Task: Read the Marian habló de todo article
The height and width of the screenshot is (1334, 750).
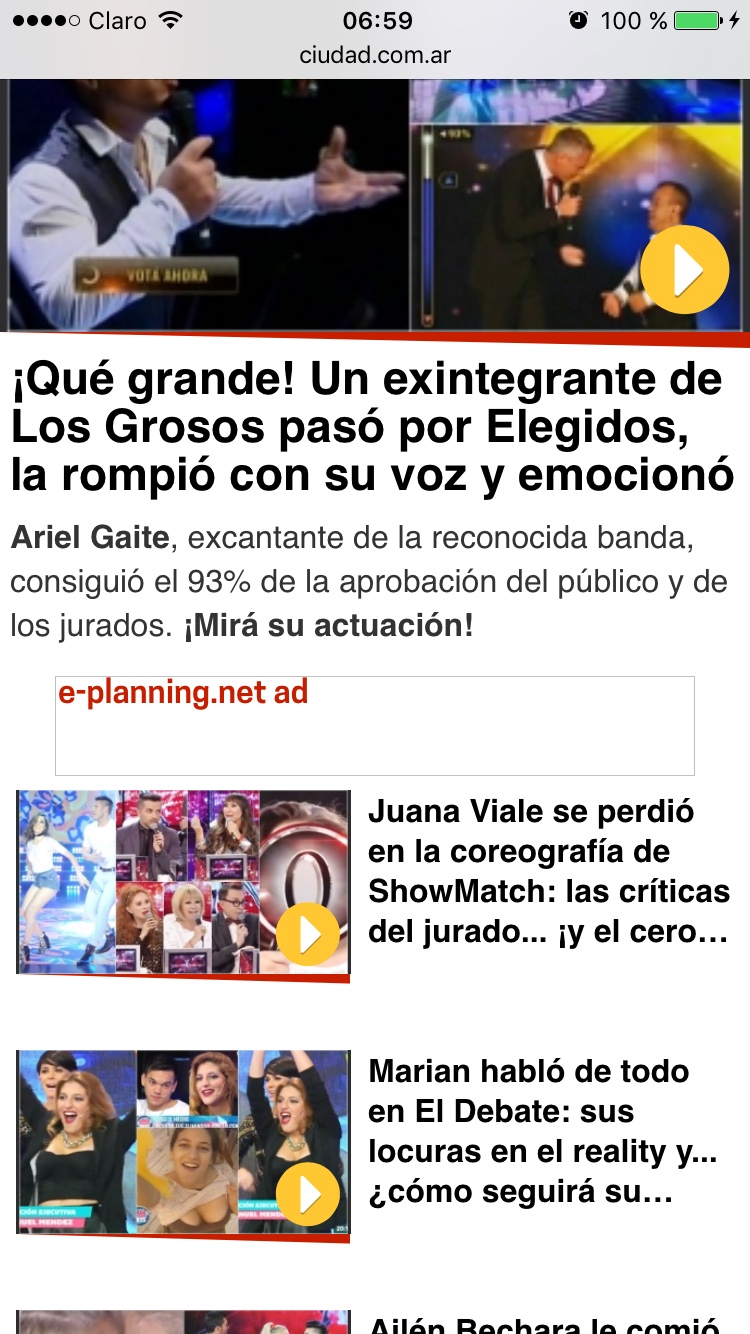Action: 545,1131
